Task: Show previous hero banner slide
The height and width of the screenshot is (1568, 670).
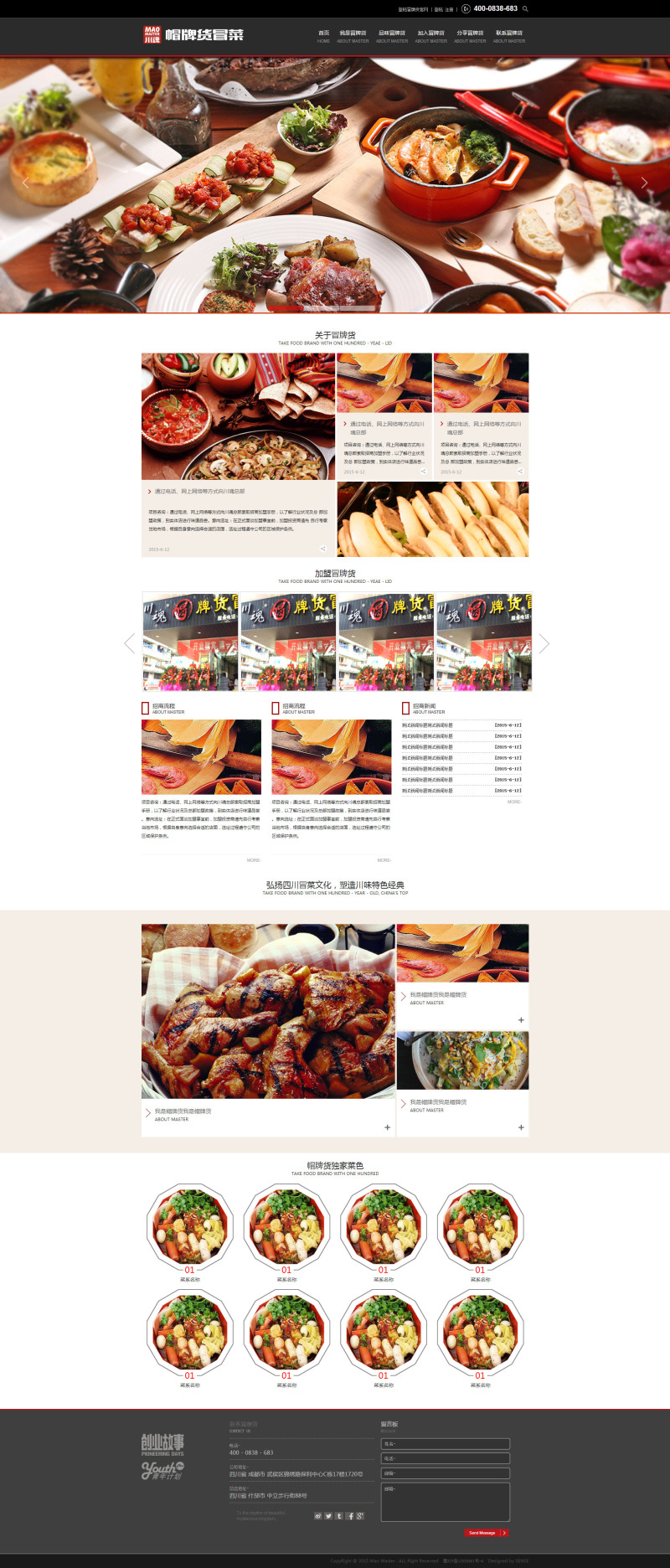Action: [x=25, y=183]
